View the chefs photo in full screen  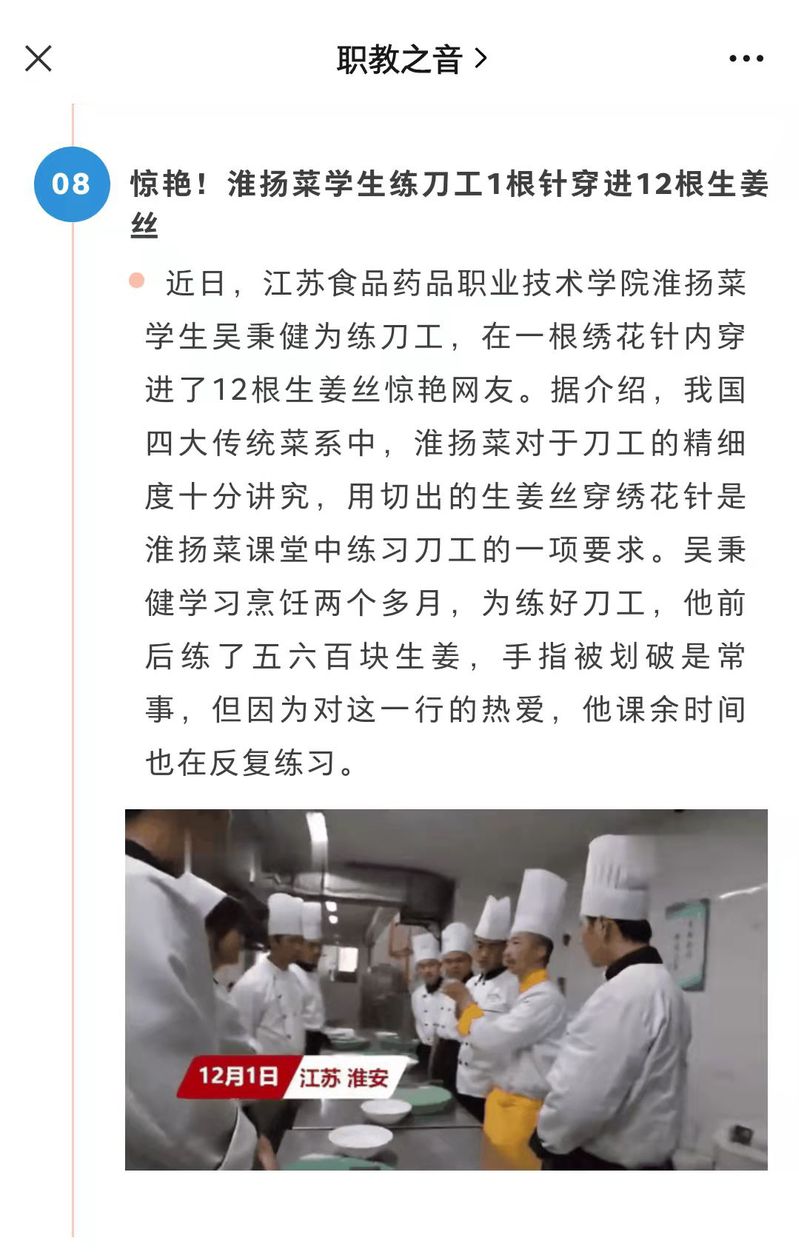446,989
